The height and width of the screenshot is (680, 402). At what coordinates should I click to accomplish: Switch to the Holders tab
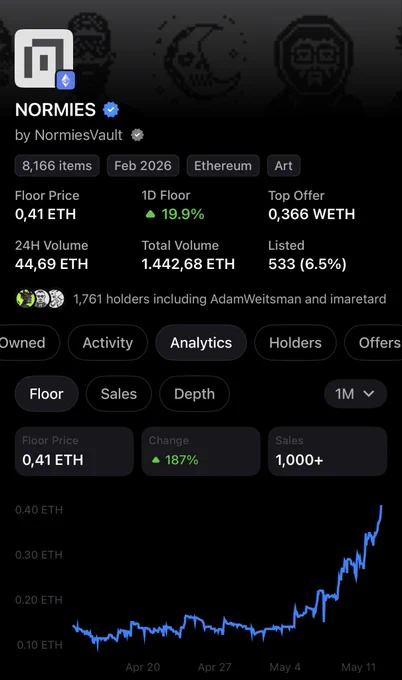coord(295,343)
